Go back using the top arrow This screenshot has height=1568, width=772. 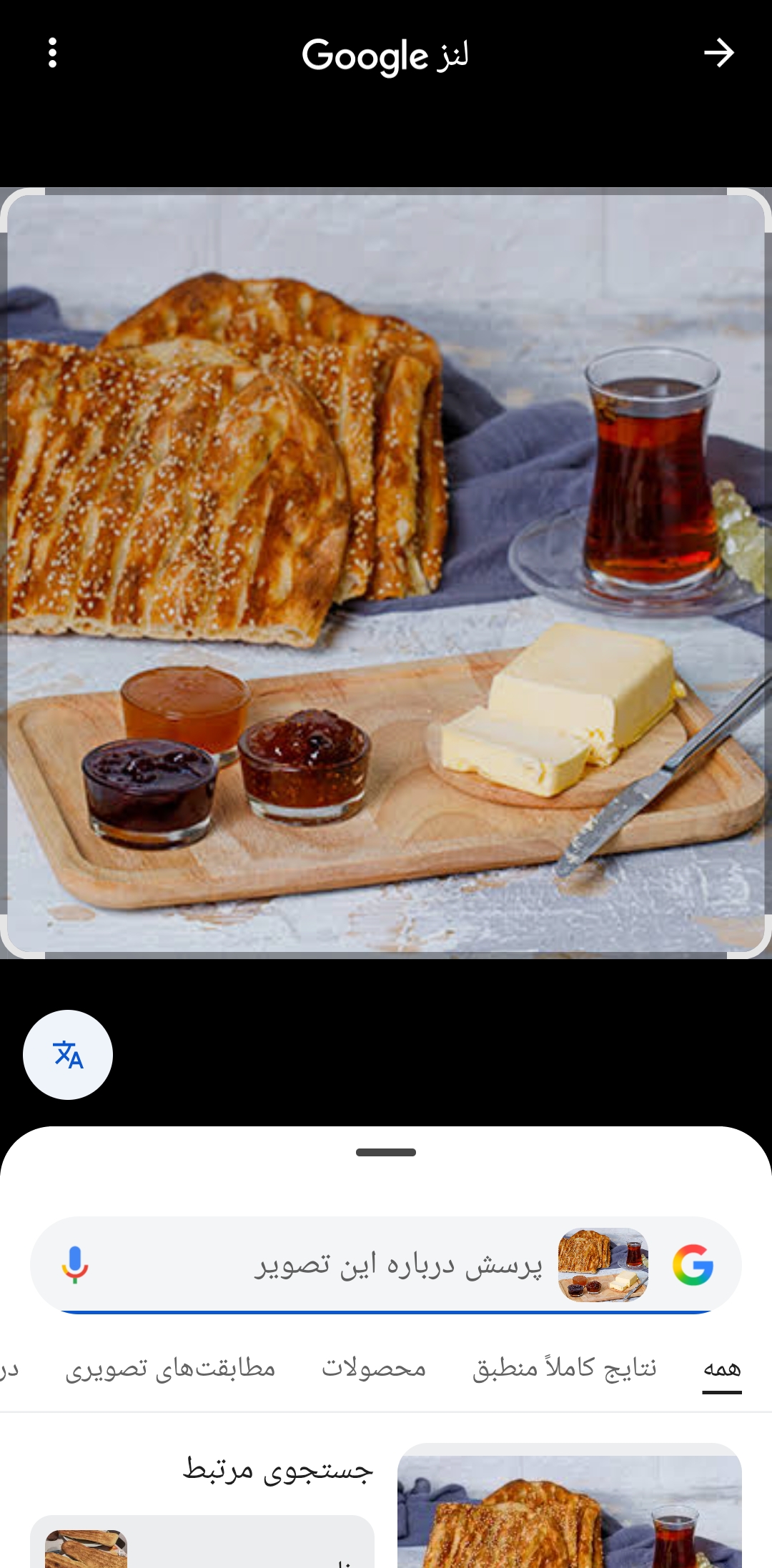click(x=718, y=54)
